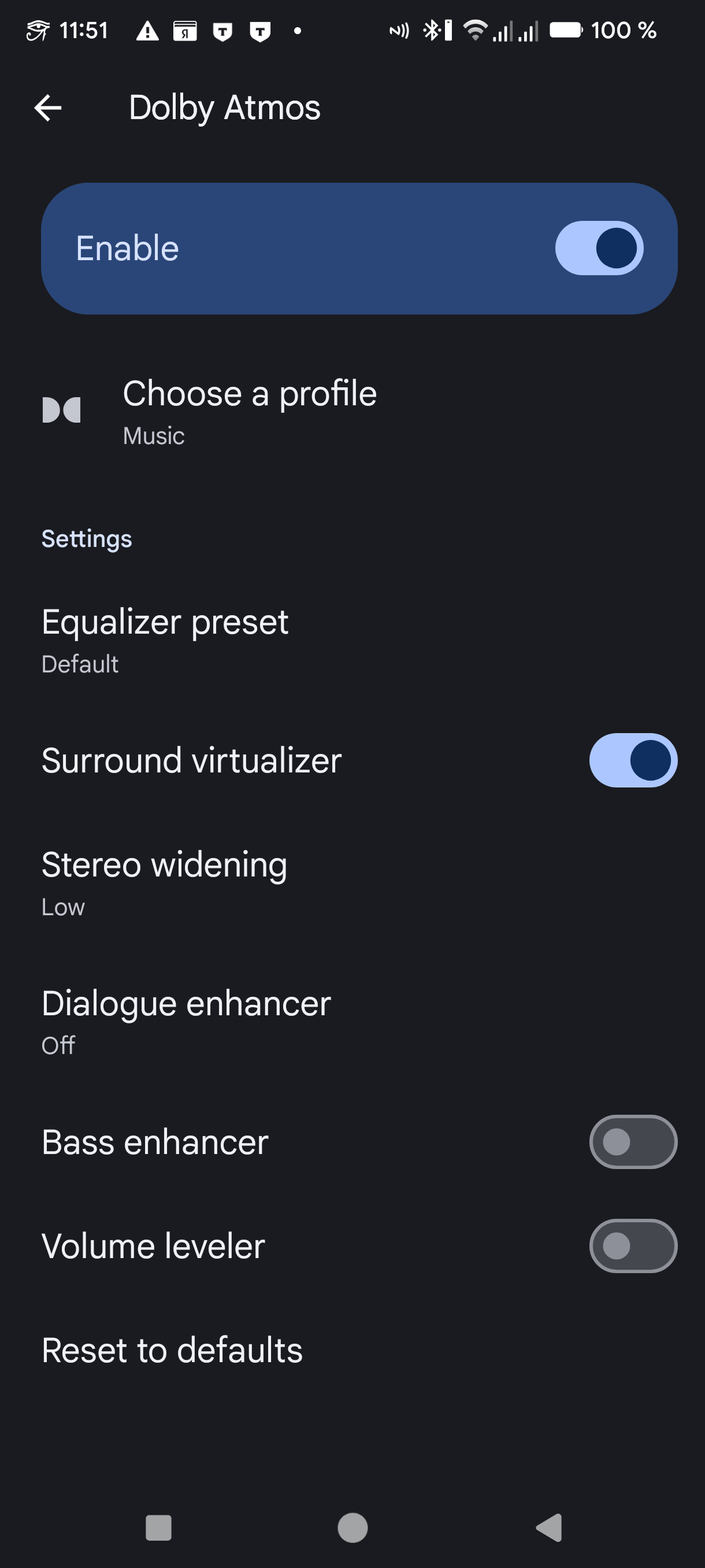The image size is (705, 1568).
Task: Open Dialogue enhancer setting
Action: pos(186,1021)
